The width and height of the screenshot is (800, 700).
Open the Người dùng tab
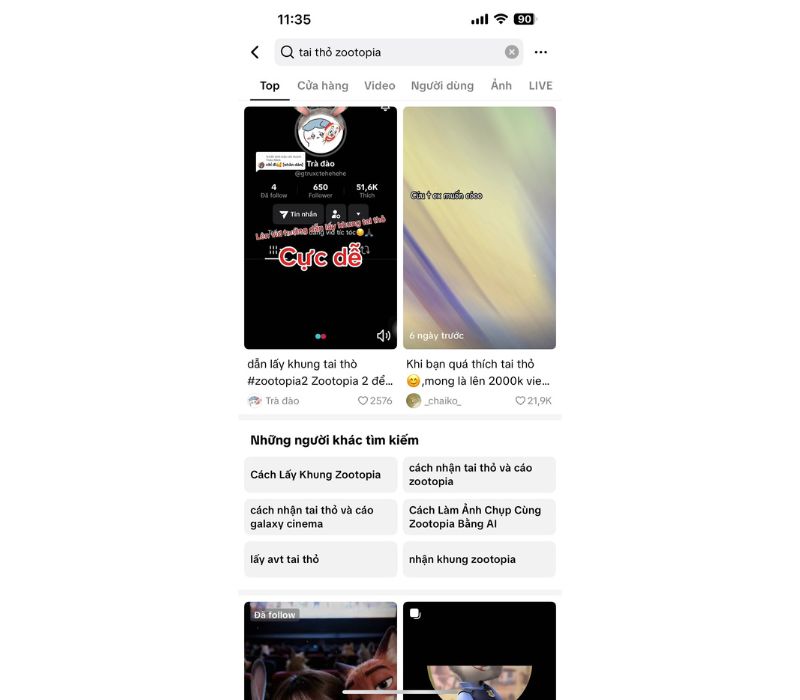tap(443, 86)
